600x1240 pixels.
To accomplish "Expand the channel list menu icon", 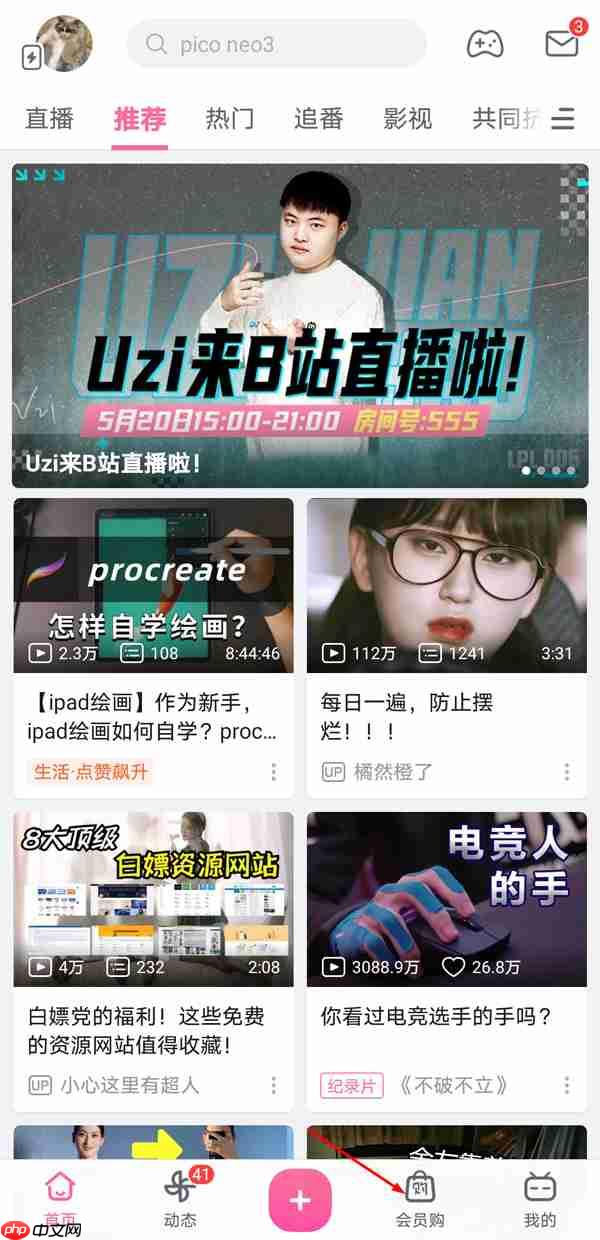I will 563,120.
